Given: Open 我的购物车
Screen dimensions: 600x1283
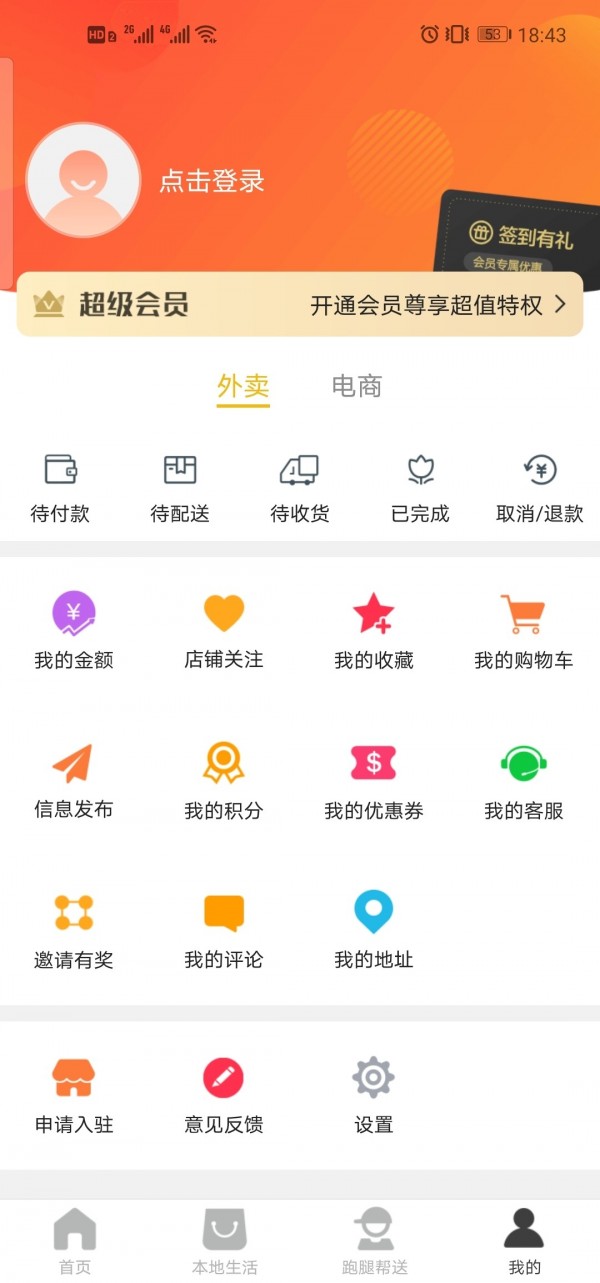Looking at the screenshot, I should (523, 631).
